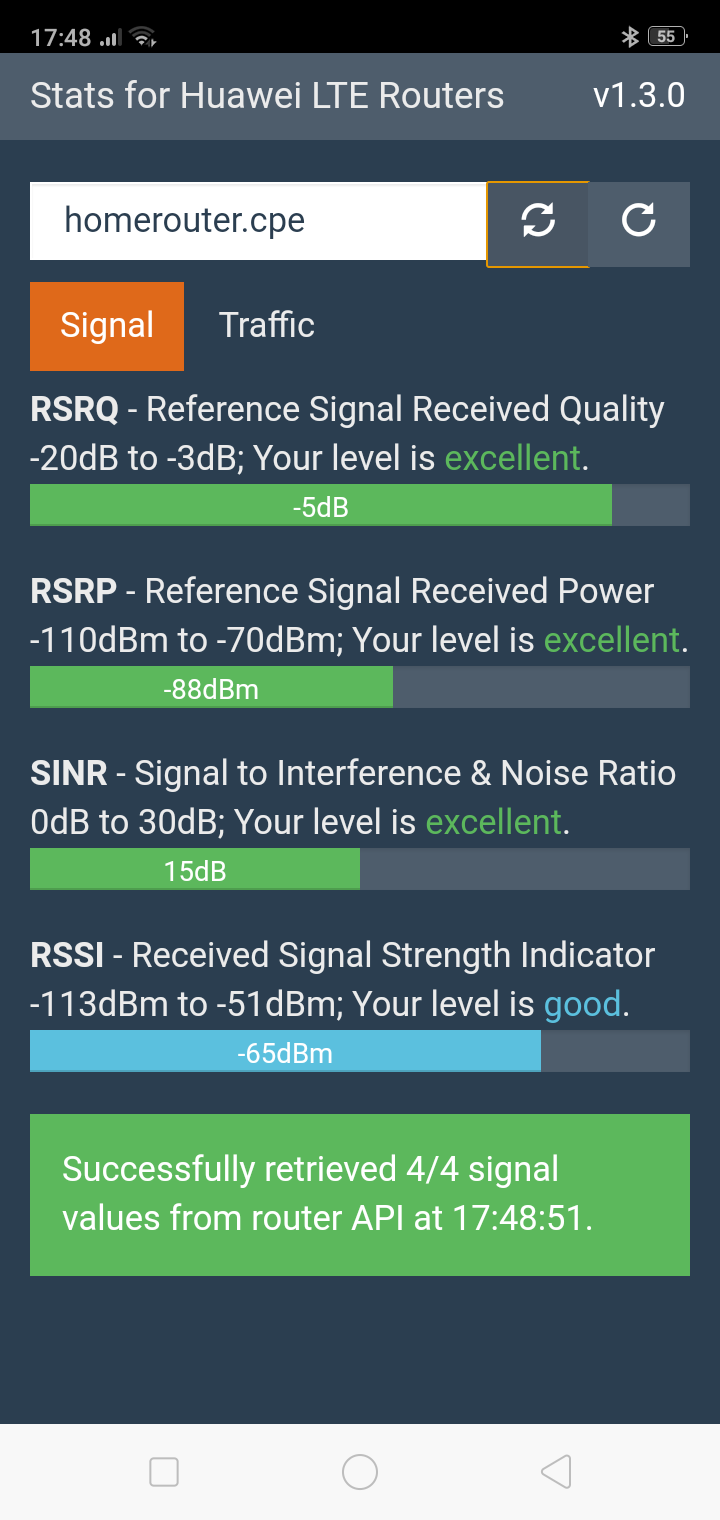Tap the blue RSSI -65dBm bar
The image size is (720, 1520).
pyautogui.click(x=285, y=1051)
